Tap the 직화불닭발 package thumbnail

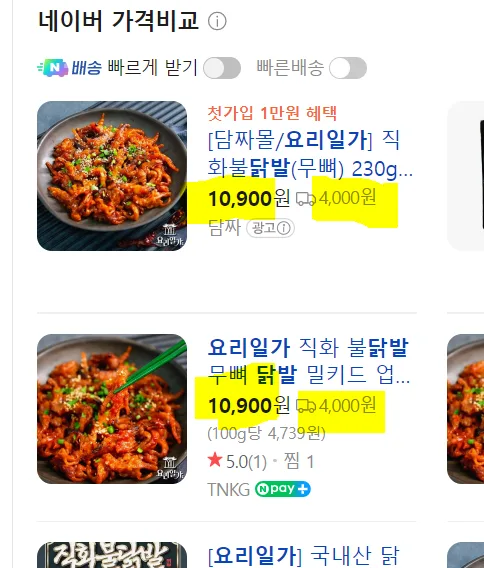[112, 555]
